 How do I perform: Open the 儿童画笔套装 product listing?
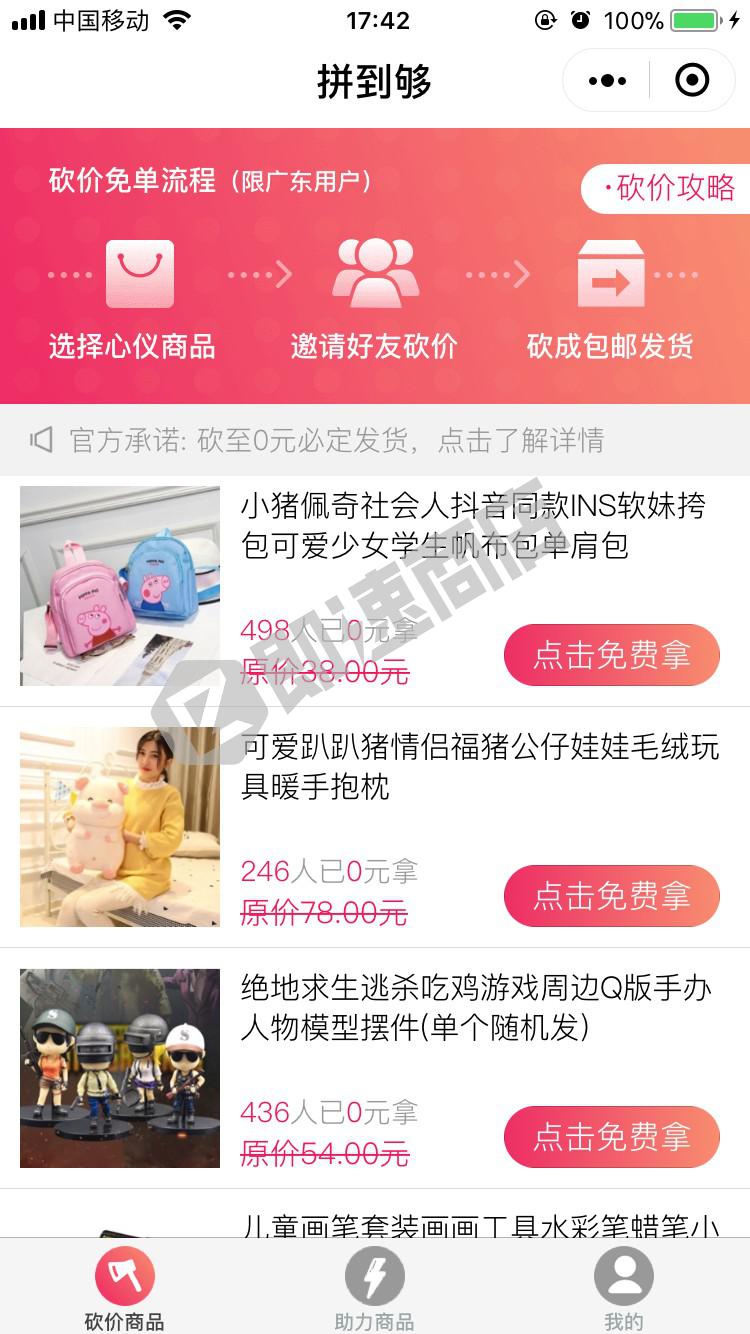[480, 1222]
